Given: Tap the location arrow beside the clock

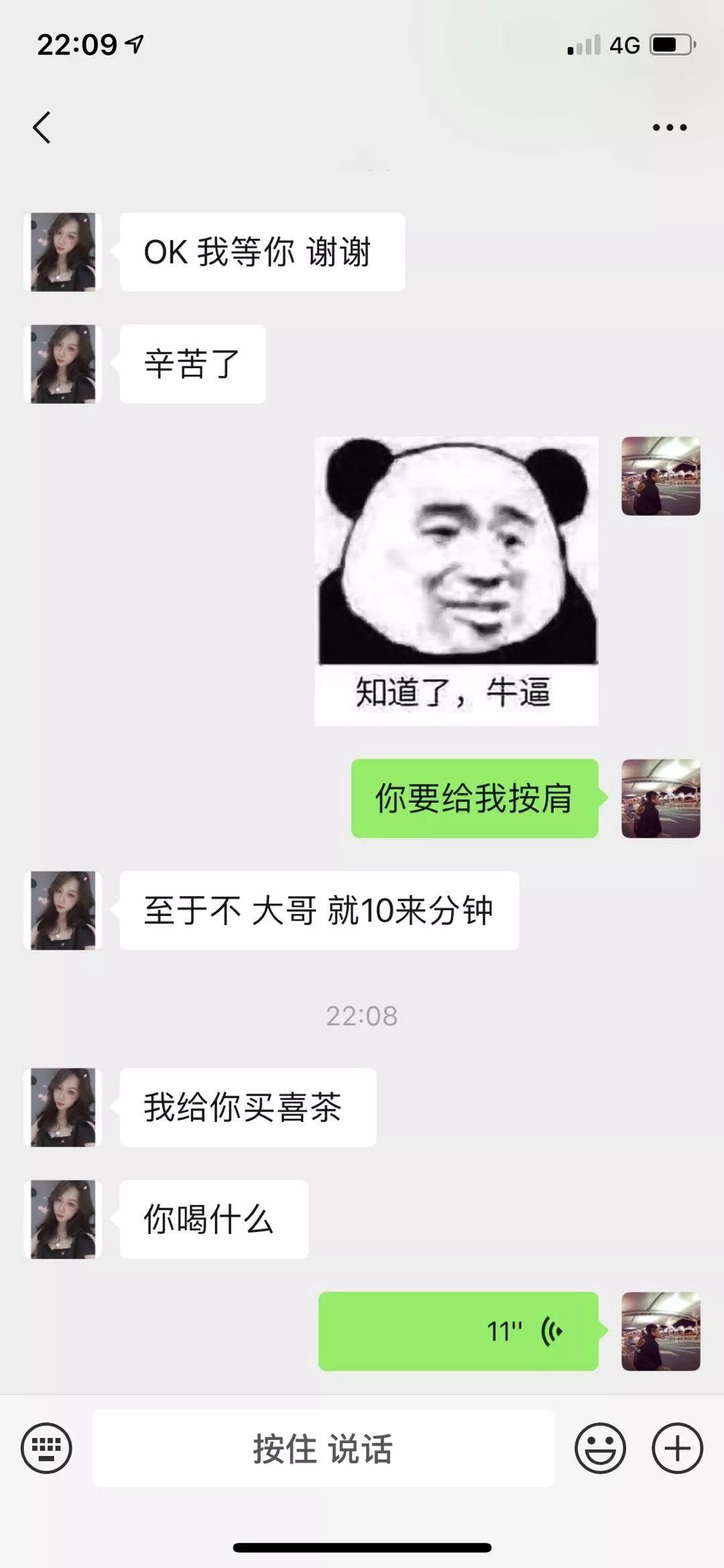Looking at the screenshot, I should pyautogui.click(x=135, y=43).
